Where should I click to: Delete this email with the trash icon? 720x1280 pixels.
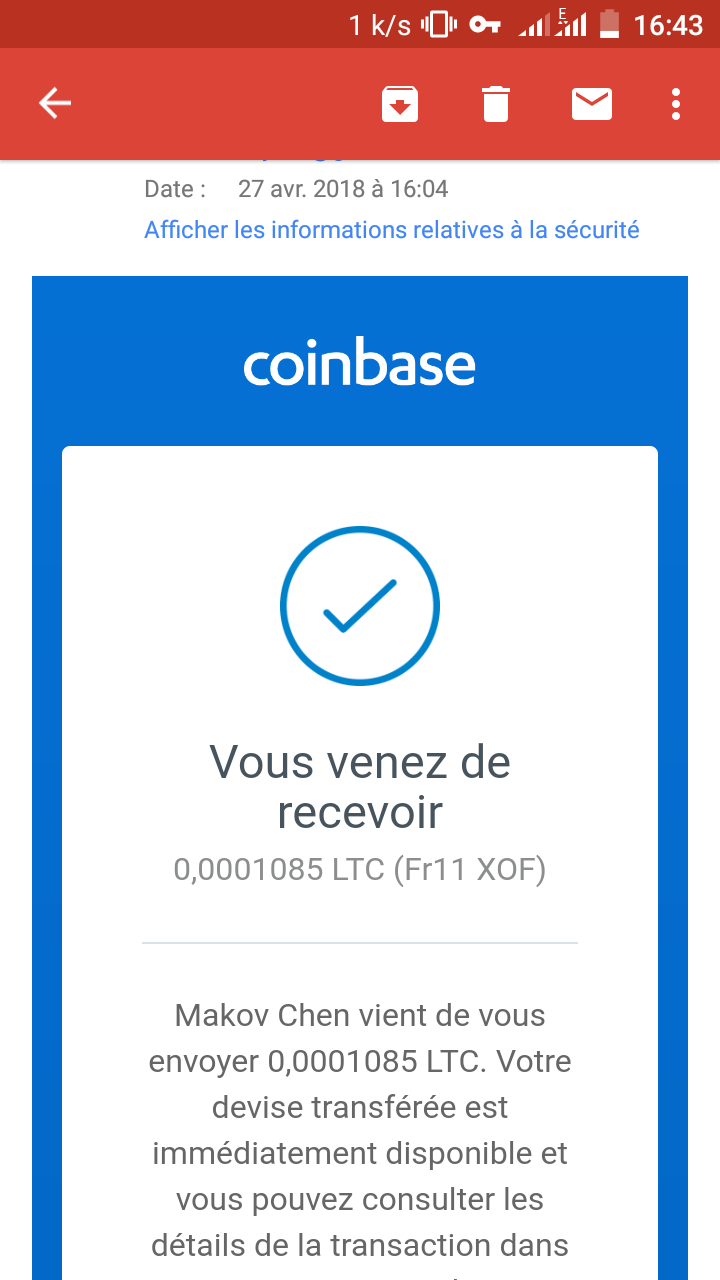tap(496, 104)
